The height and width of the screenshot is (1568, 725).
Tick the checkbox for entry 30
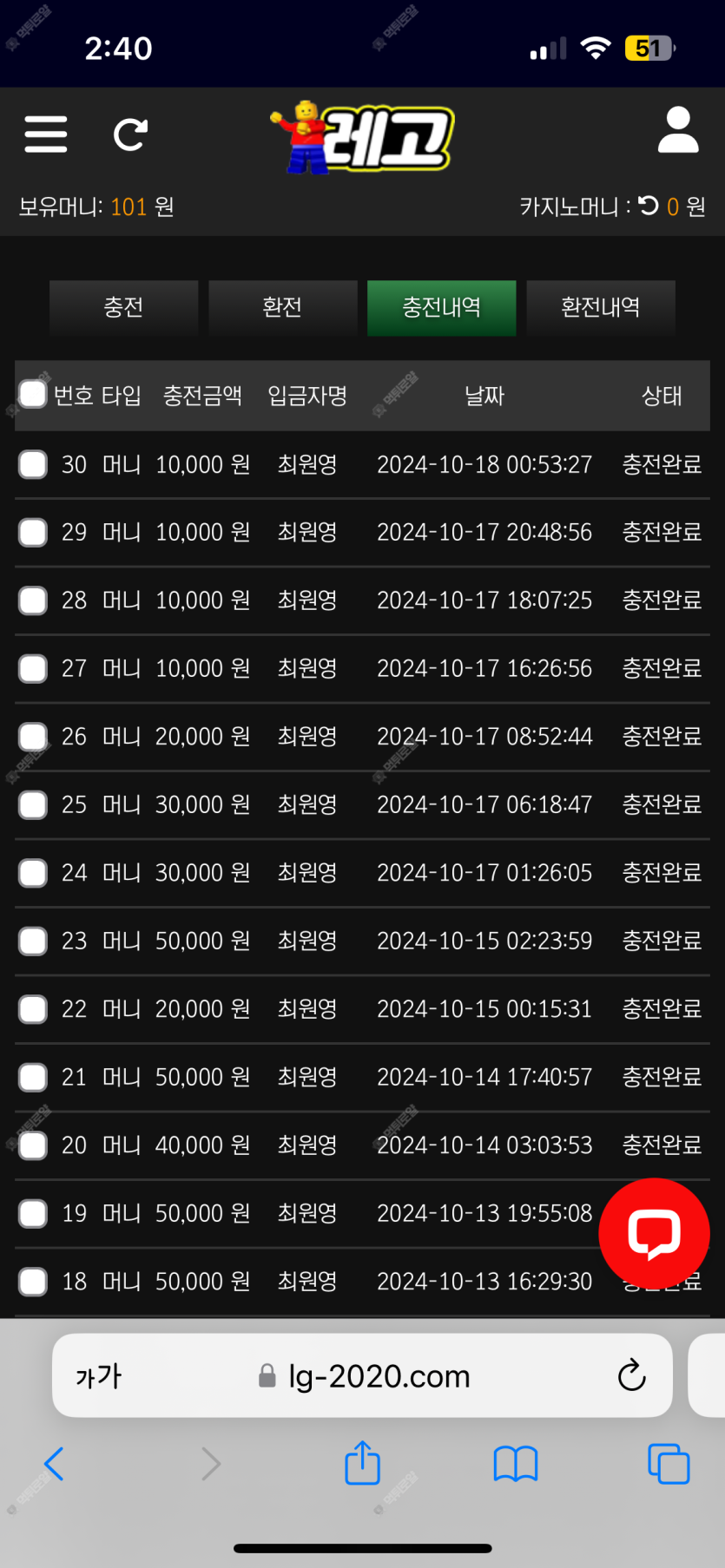(x=33, y=464)
